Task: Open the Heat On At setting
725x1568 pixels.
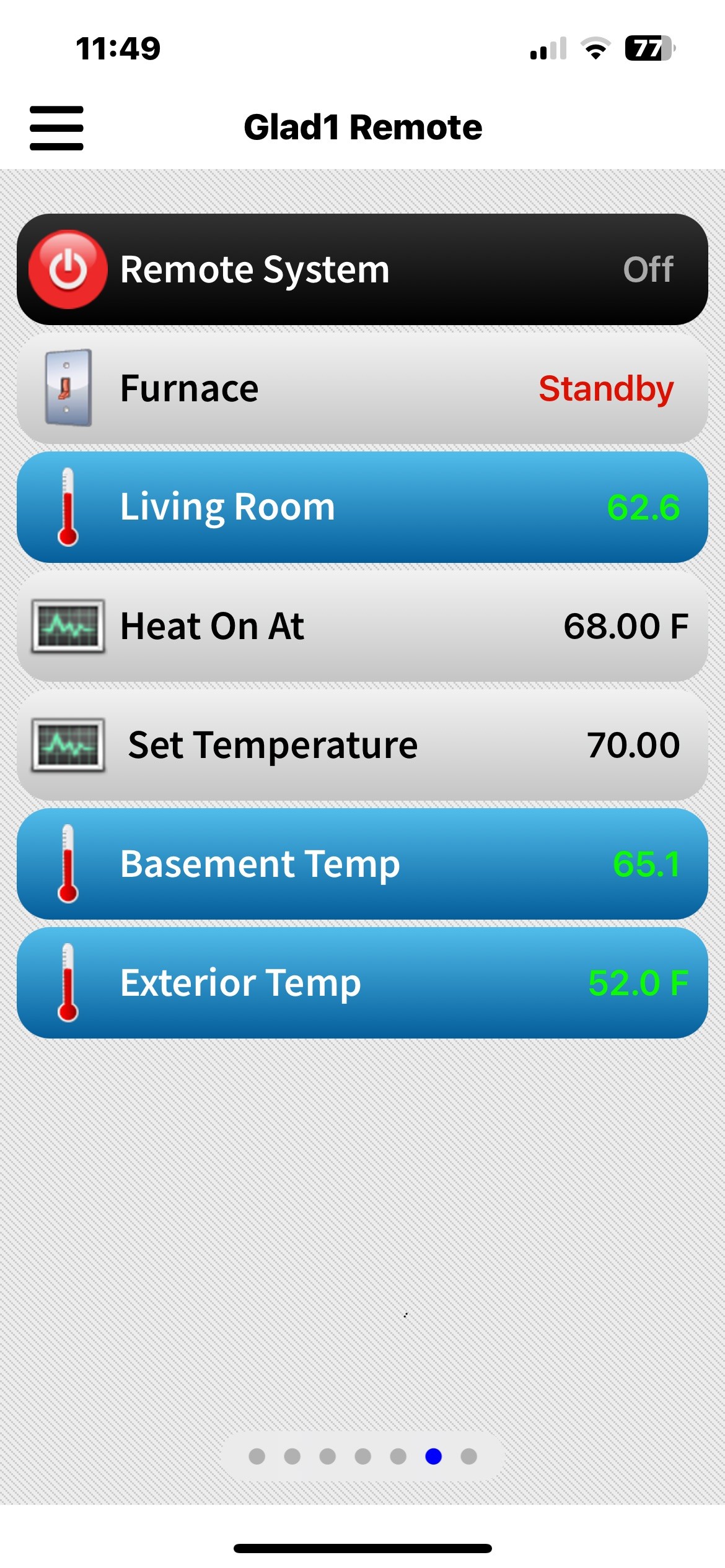Action: (362, 626)
